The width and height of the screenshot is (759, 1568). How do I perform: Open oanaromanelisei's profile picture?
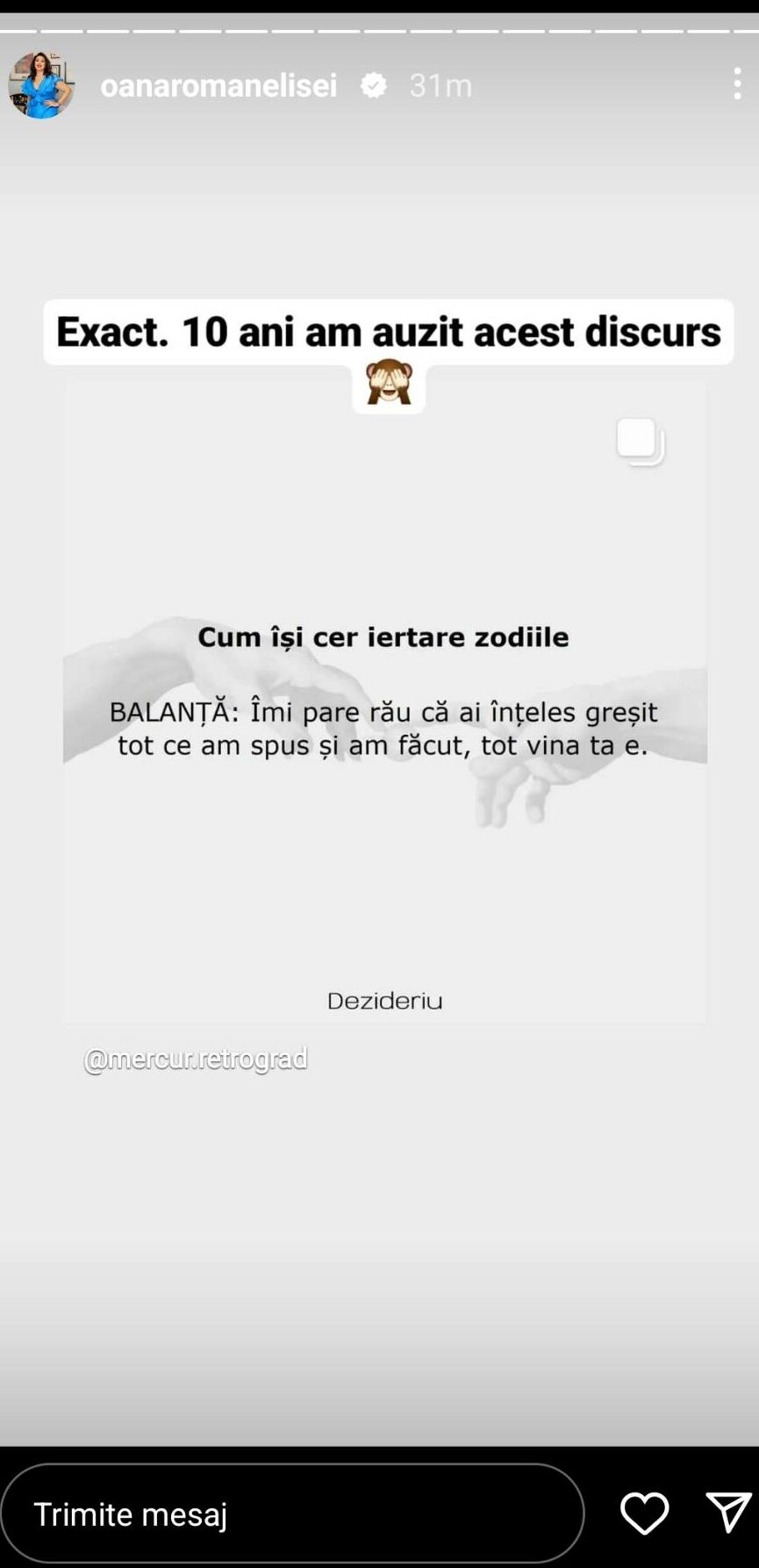(40, 85)
